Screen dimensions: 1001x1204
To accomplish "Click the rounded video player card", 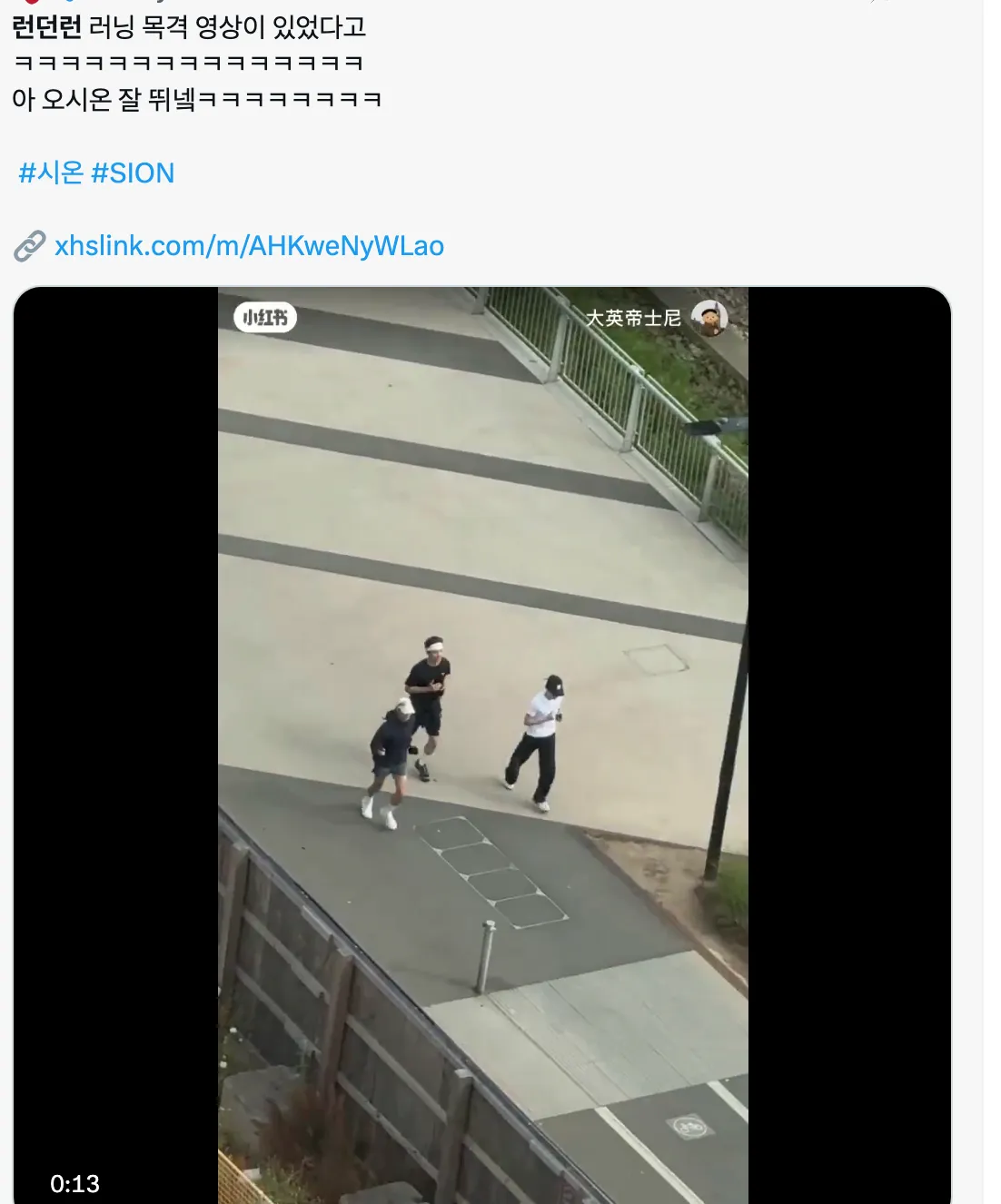I will [488, 745].
